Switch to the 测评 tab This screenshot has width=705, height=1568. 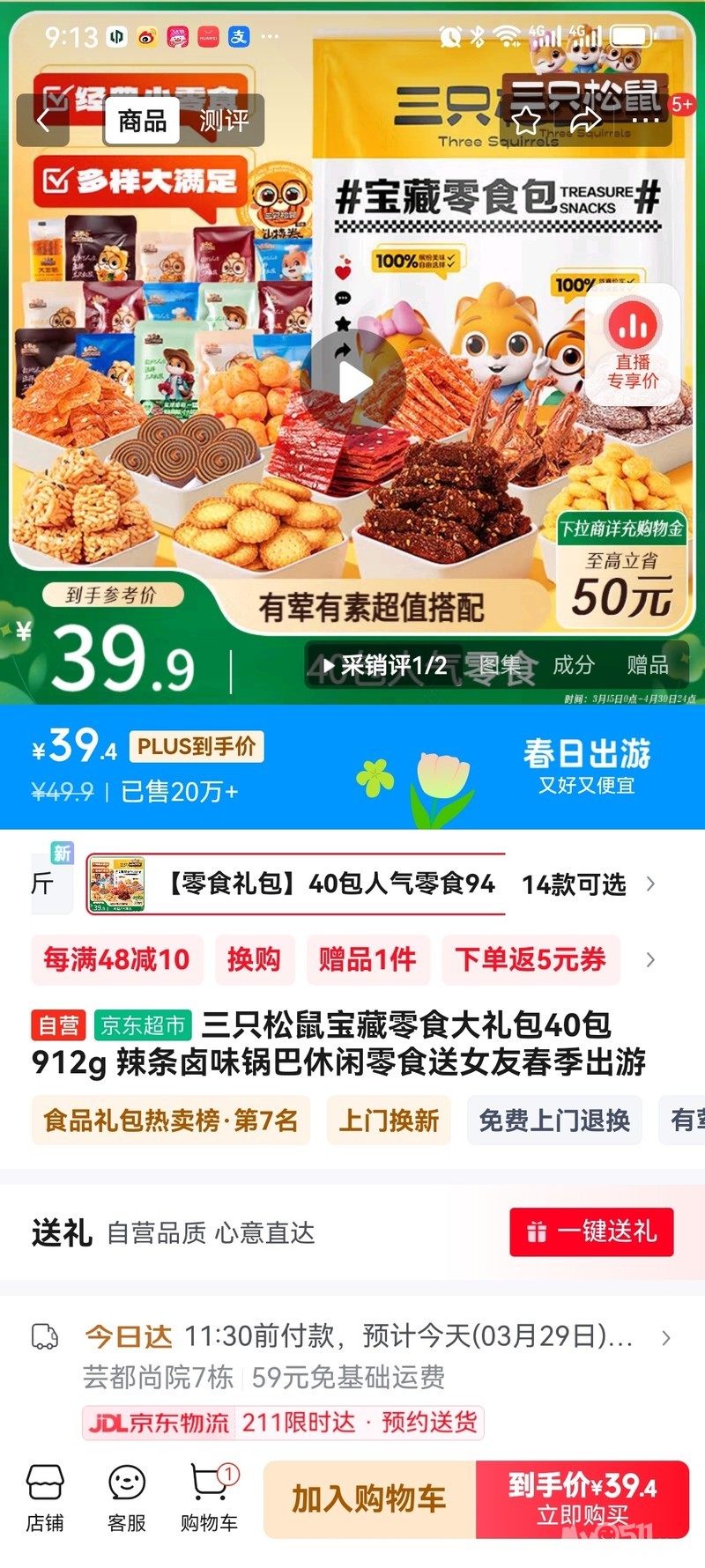(x=223, y=121)
